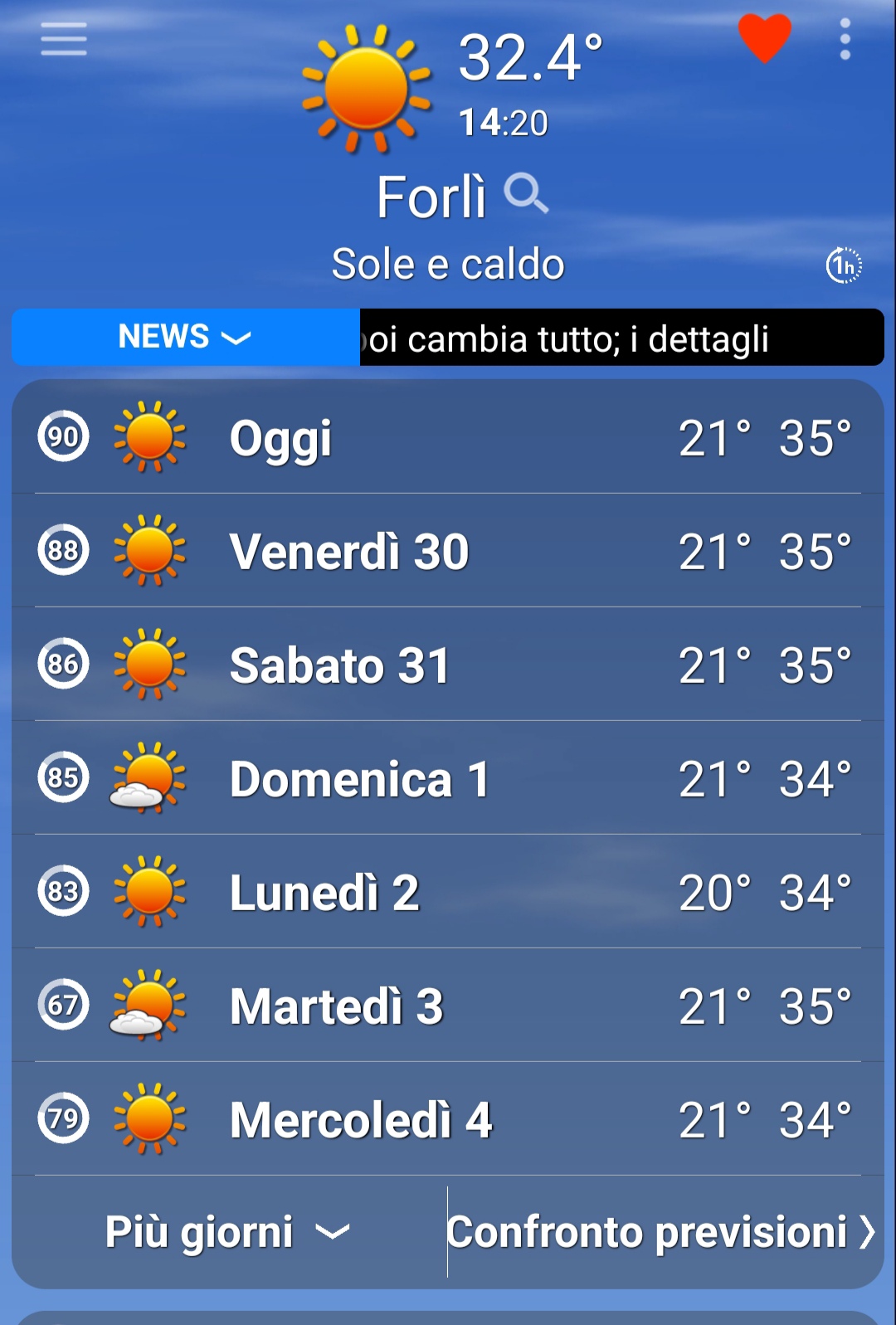Tap the red heart favorite icon
This screenshot has width=896, height=1325.
[765, 38]
